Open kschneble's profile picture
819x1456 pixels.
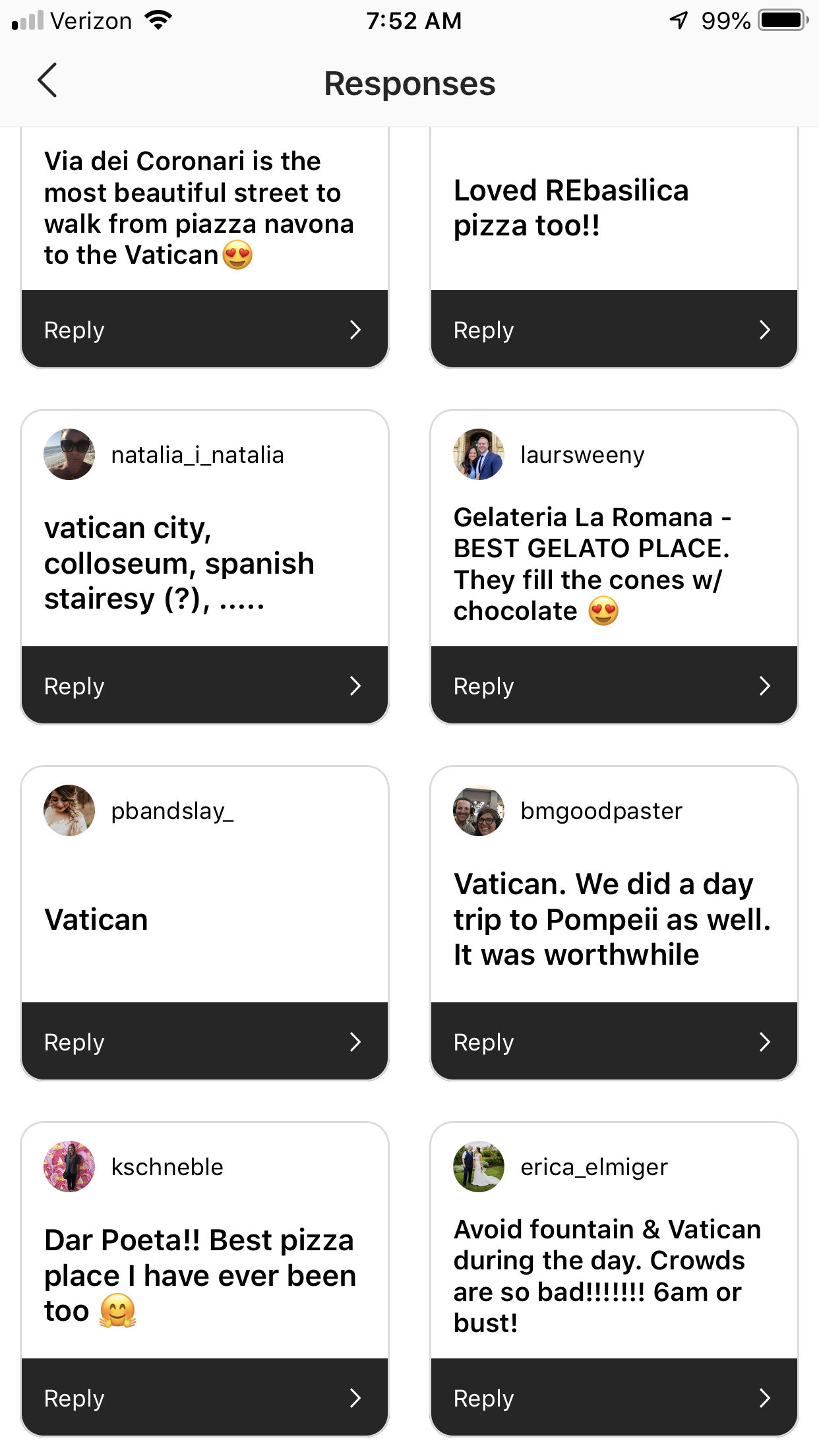point(69,1167)
